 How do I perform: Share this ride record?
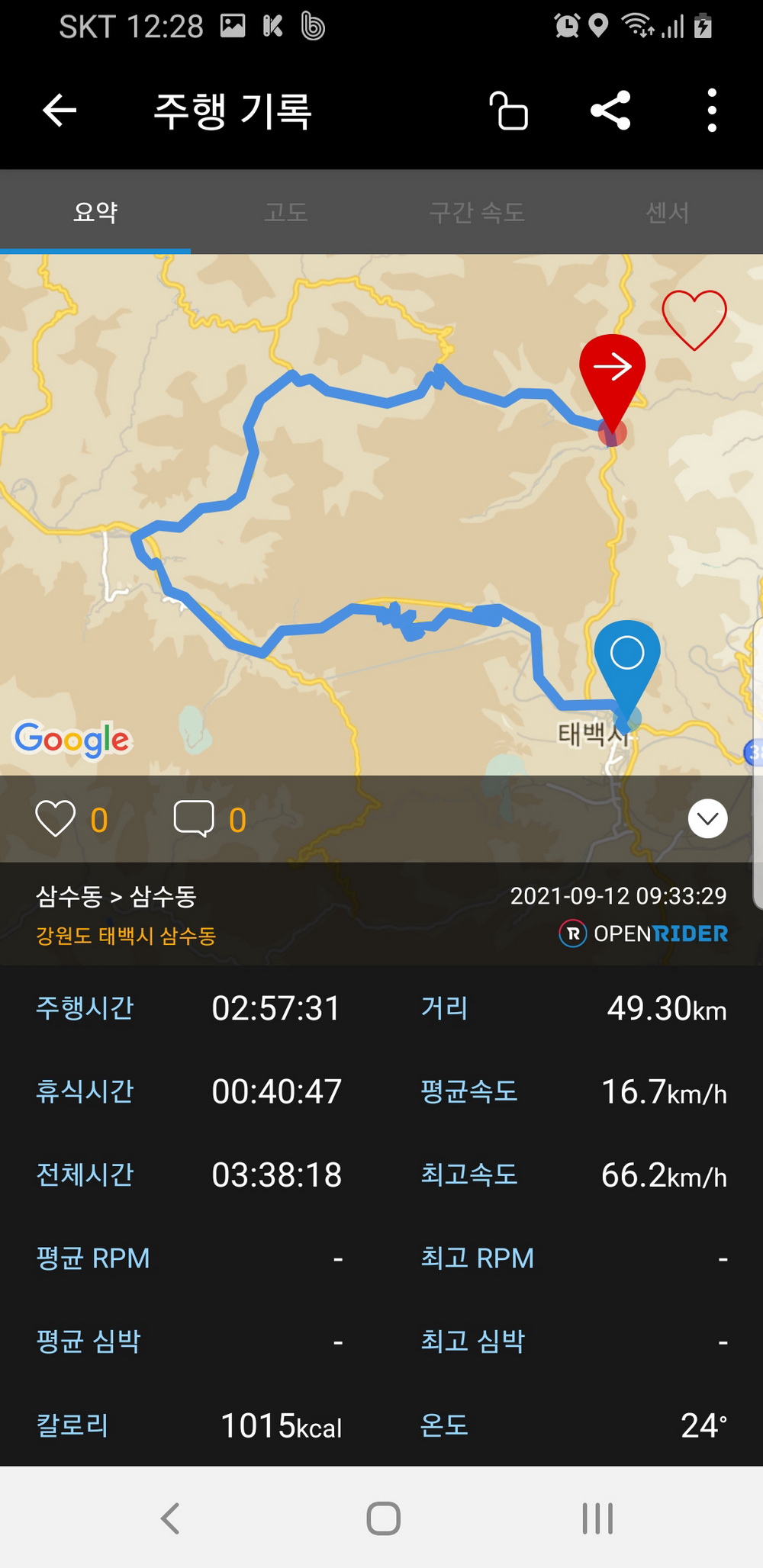[610, 111]
